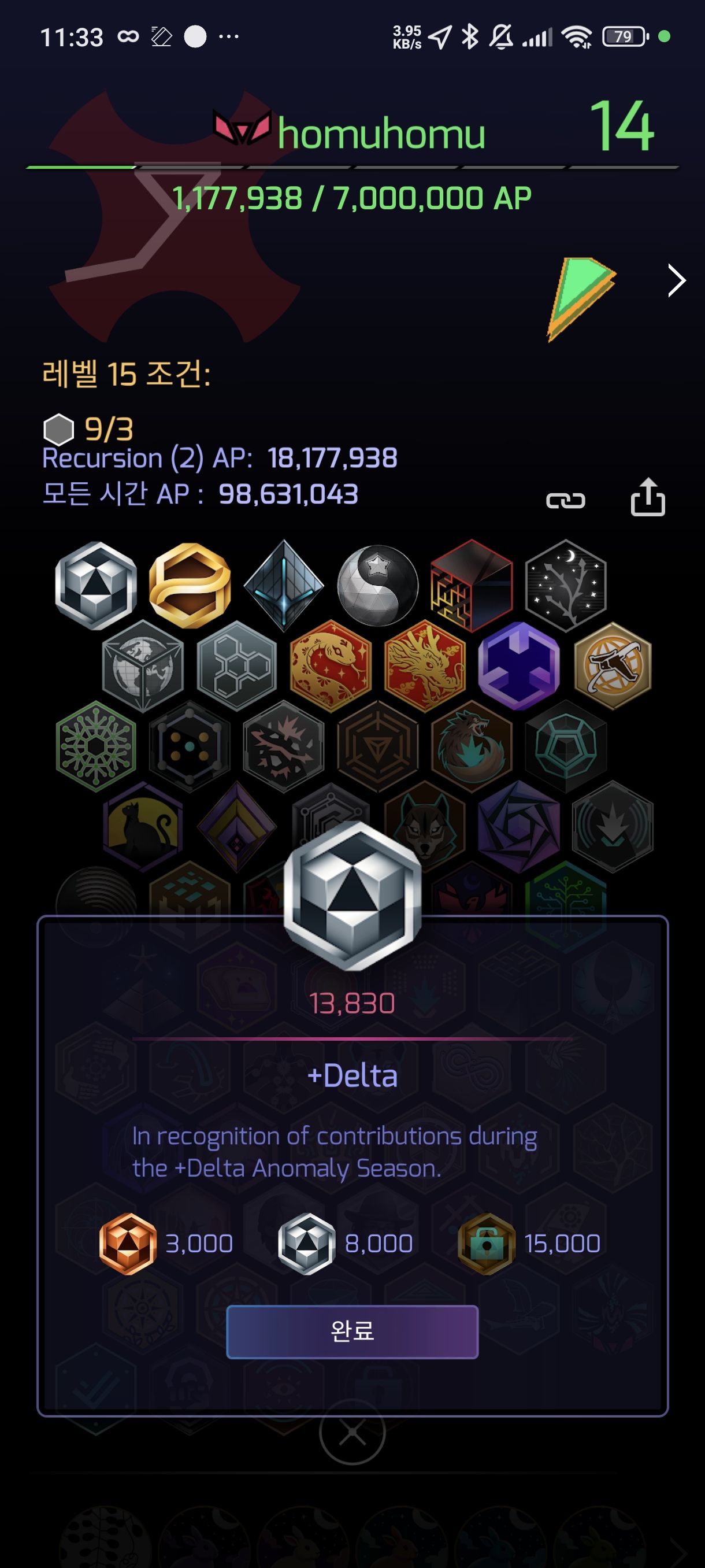Tap the 완료 button in the +Delta dialog
Screen dimensions: 705x1568
click(x=352, y=1331)
